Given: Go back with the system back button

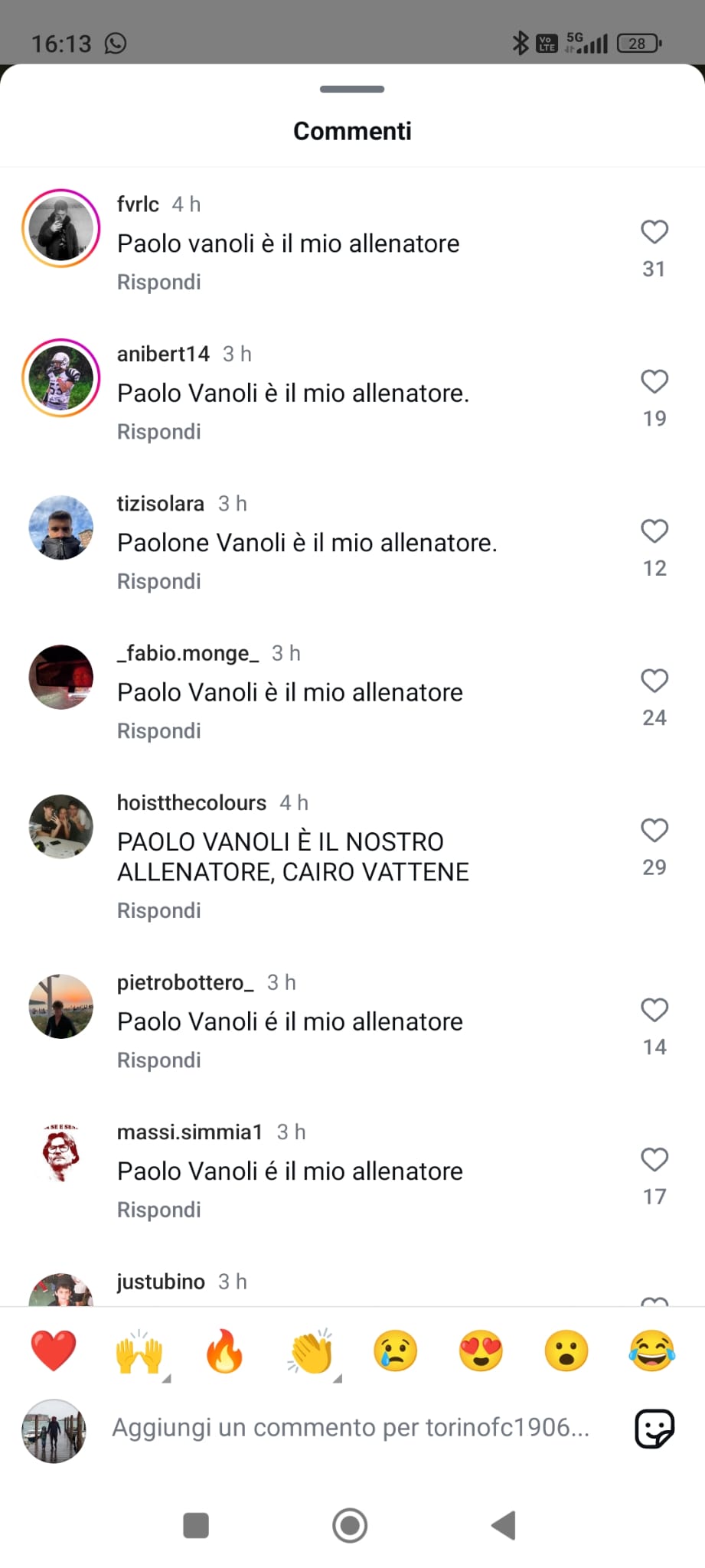Looking at the screenshot, I should (504, 1525).
